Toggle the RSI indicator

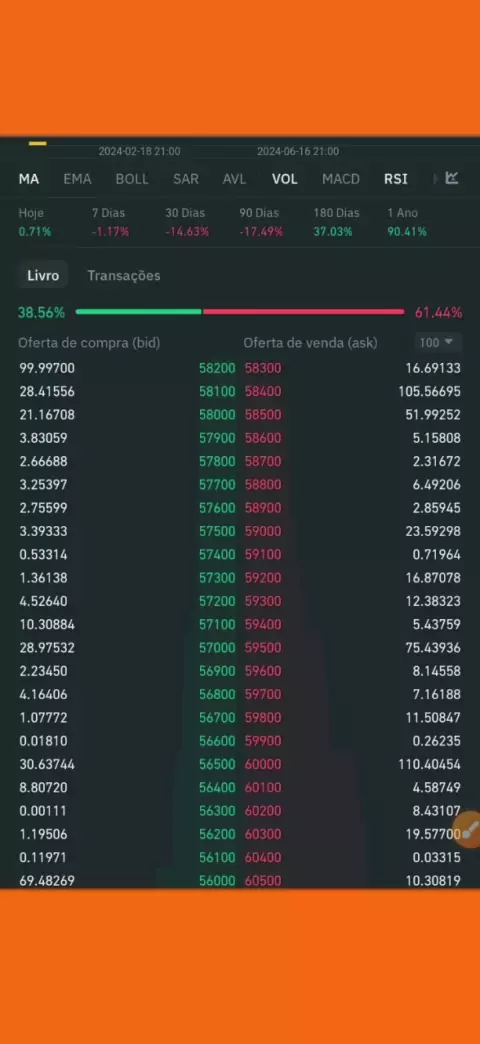tap(395, 179)
